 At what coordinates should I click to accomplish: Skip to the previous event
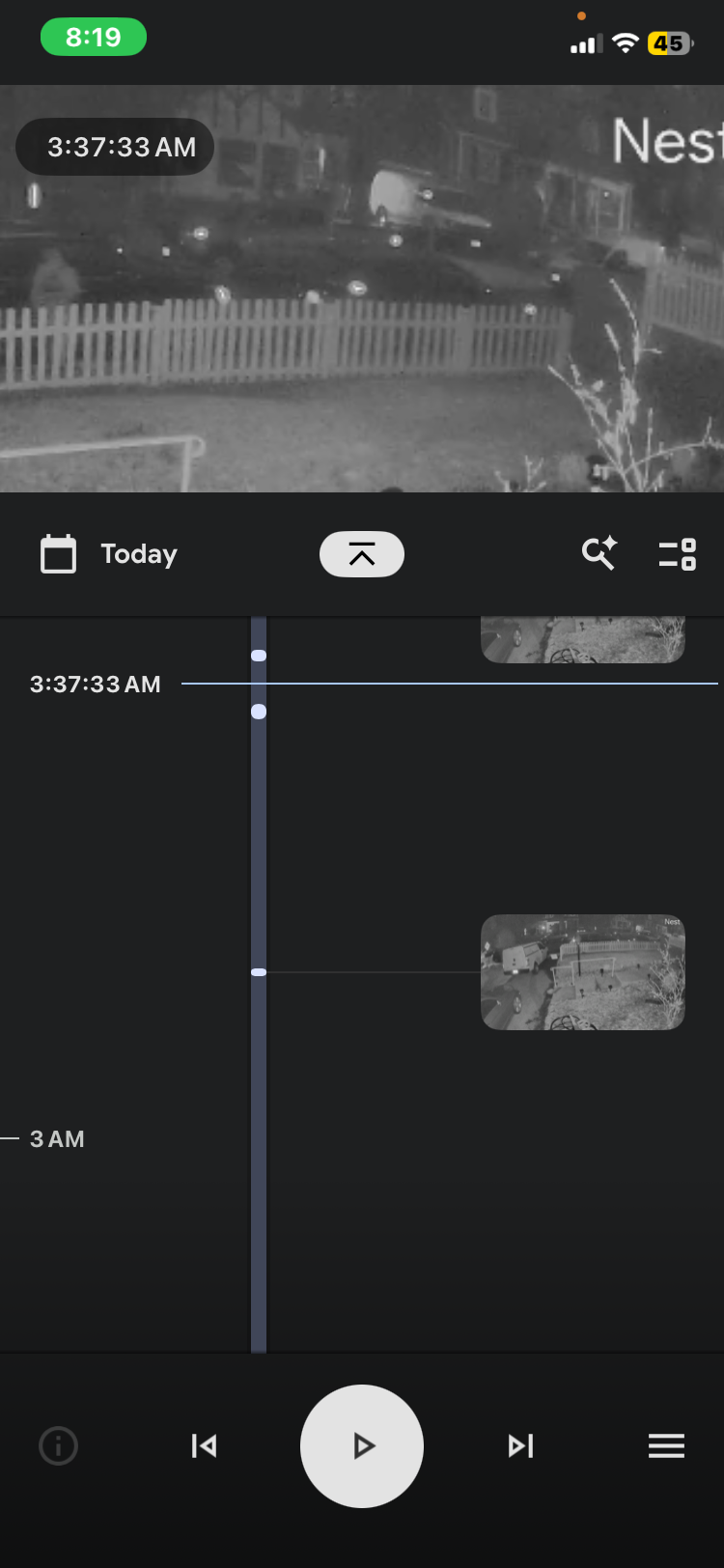pos(204,1445)
